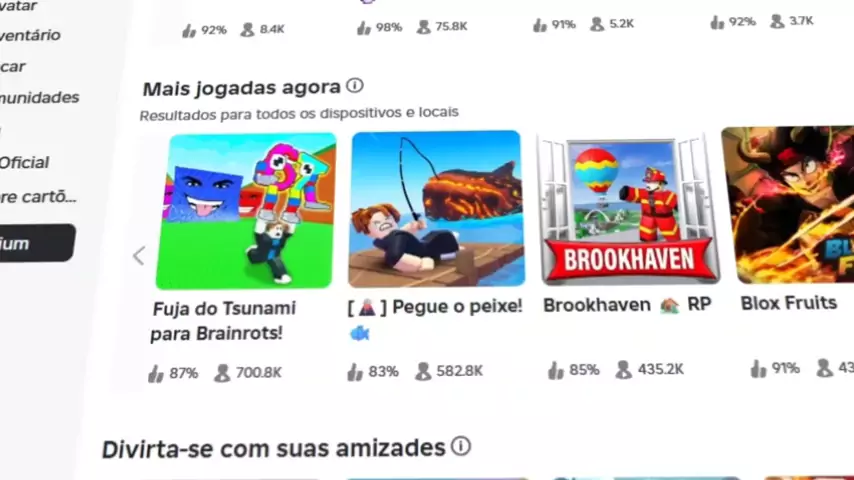Viewport: 854px width, 480px height.
Task: Tap the left carousel arrow
Action: click(139, 256)
